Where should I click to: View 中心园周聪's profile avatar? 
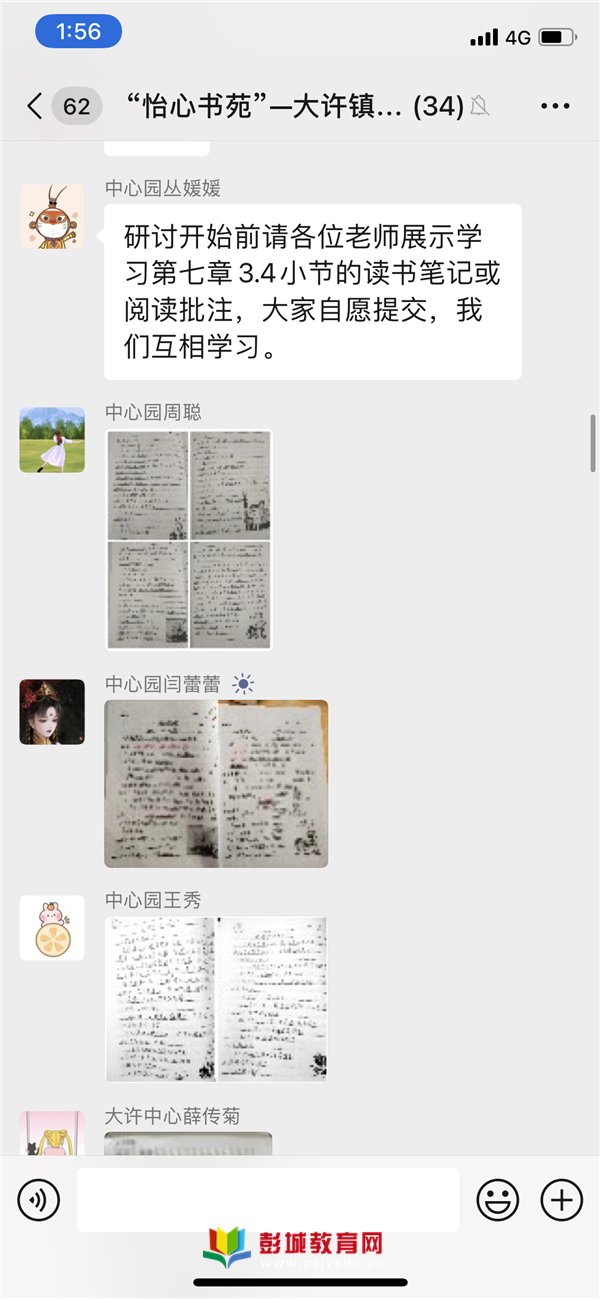pyautogui.click(x=52, y=440)
